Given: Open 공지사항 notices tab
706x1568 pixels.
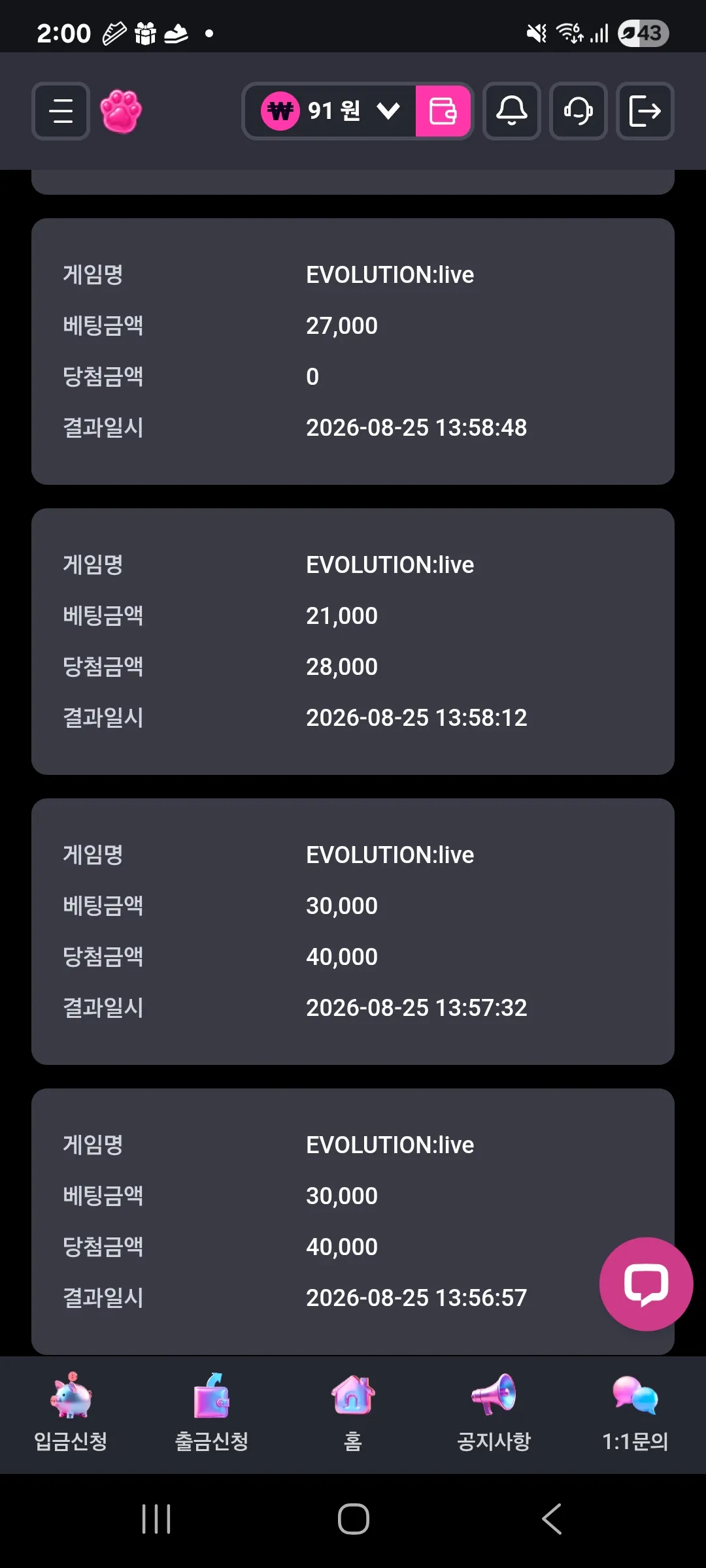Looking at the screenshot, I should click(494, 1413).
